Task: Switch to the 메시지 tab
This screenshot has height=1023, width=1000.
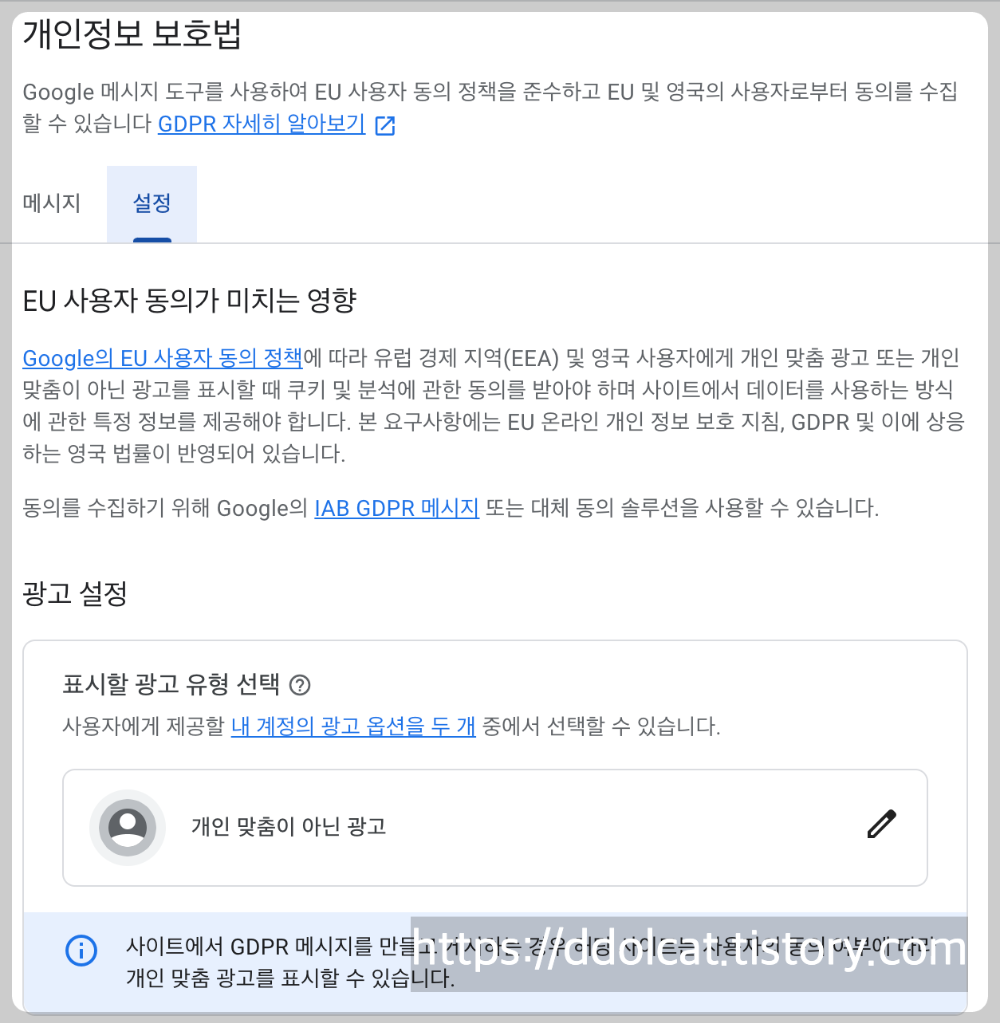Action: click(x=51, y=204)
